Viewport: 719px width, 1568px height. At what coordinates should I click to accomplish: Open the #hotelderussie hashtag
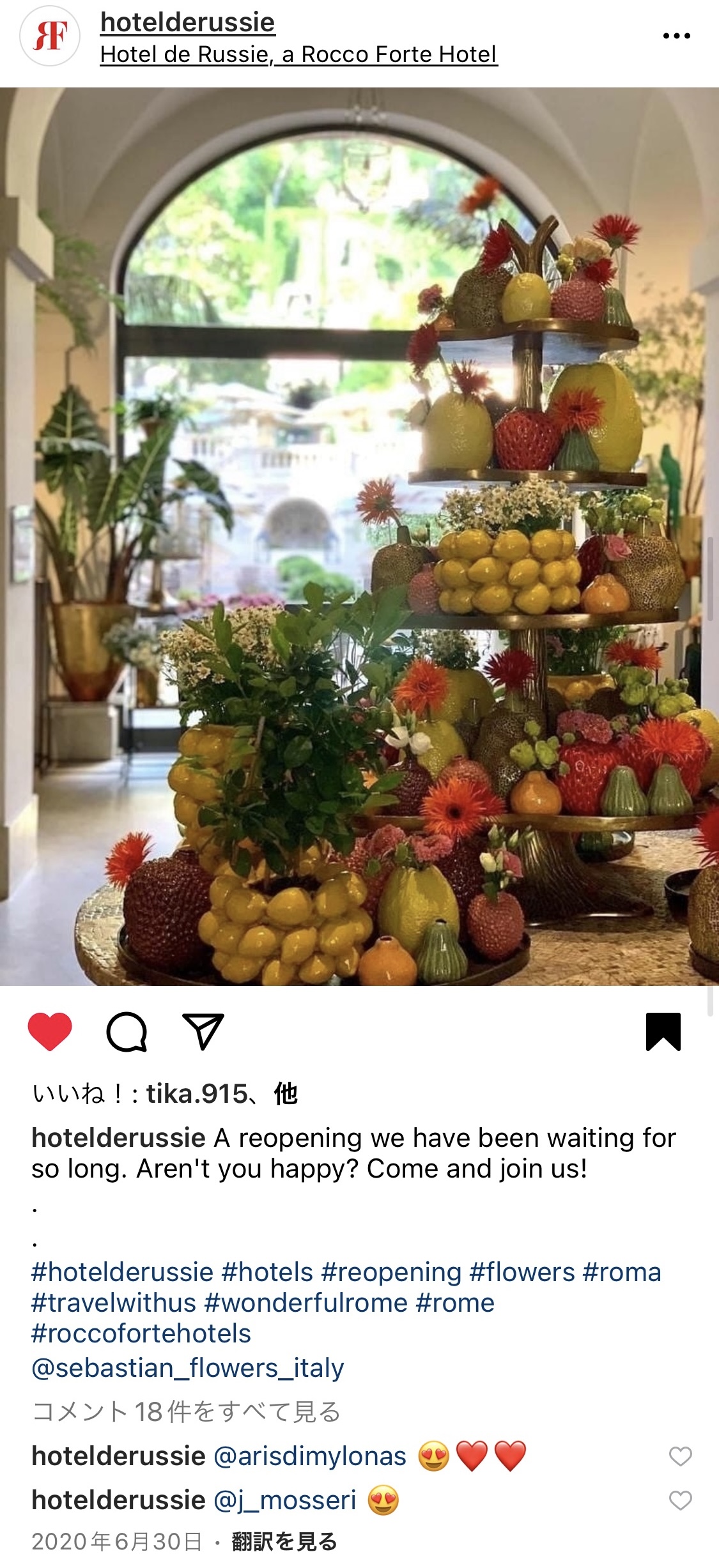[122, 1272]
